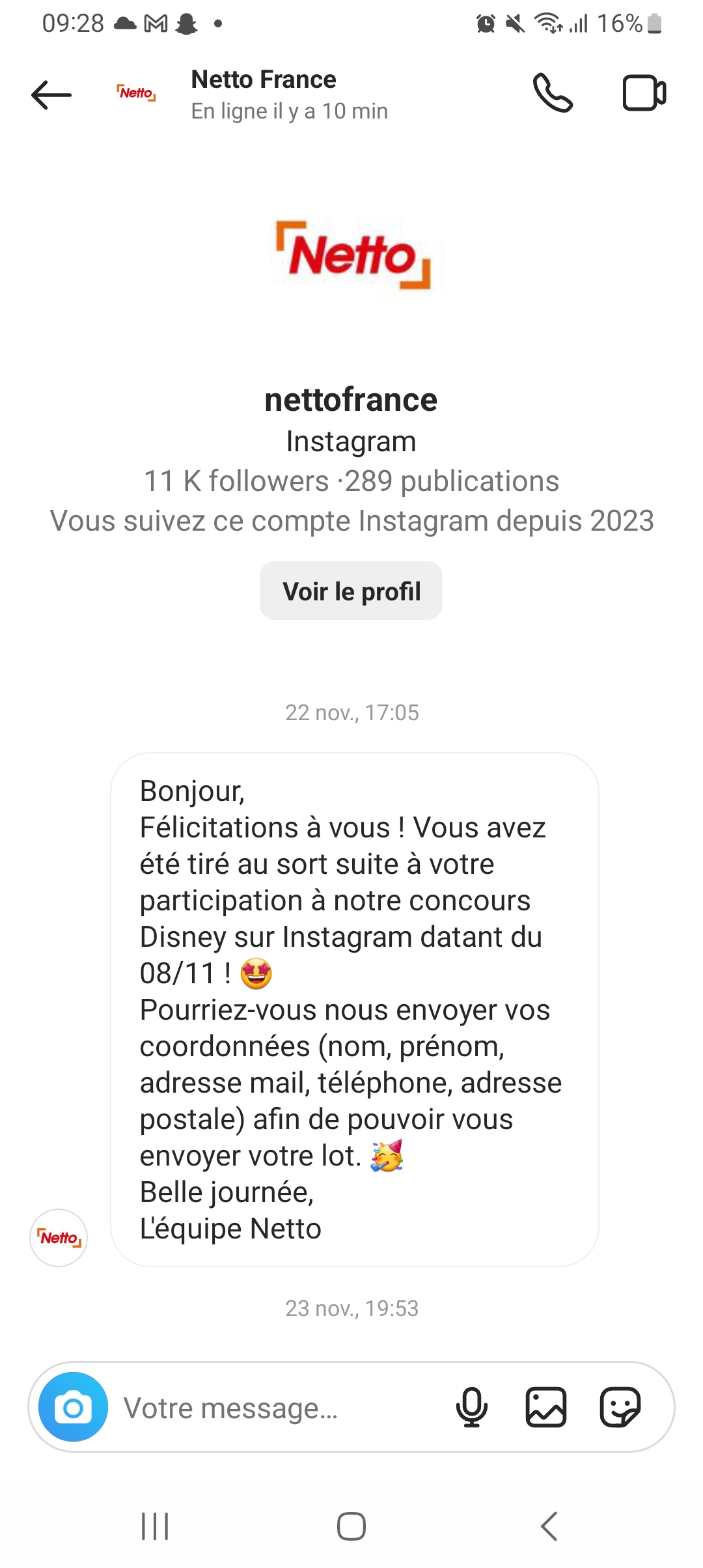Open Netto France chat details header
703x1568 pixels.
pos(263,94)
